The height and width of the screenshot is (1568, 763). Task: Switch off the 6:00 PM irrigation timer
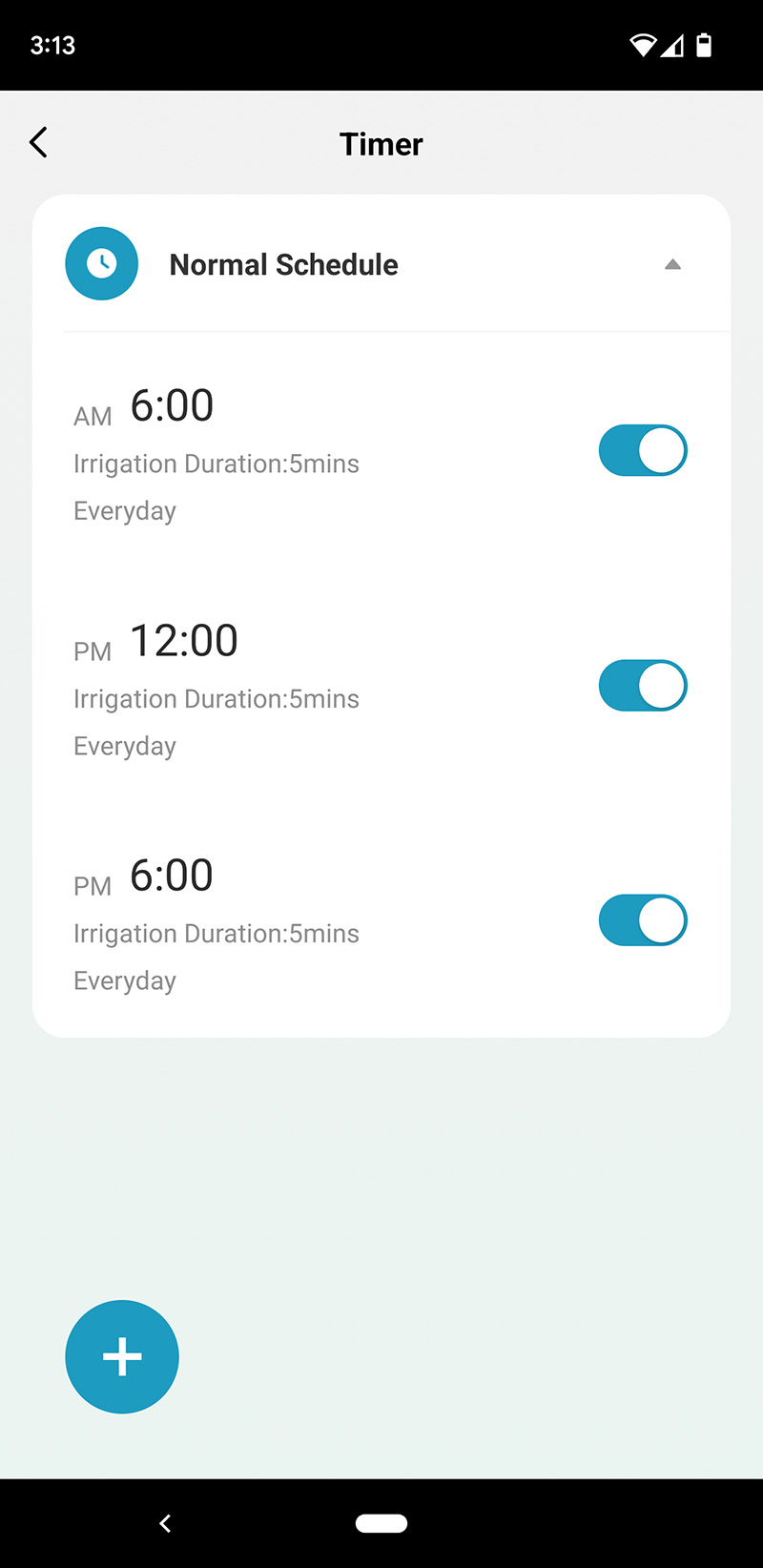click(642, 920)
